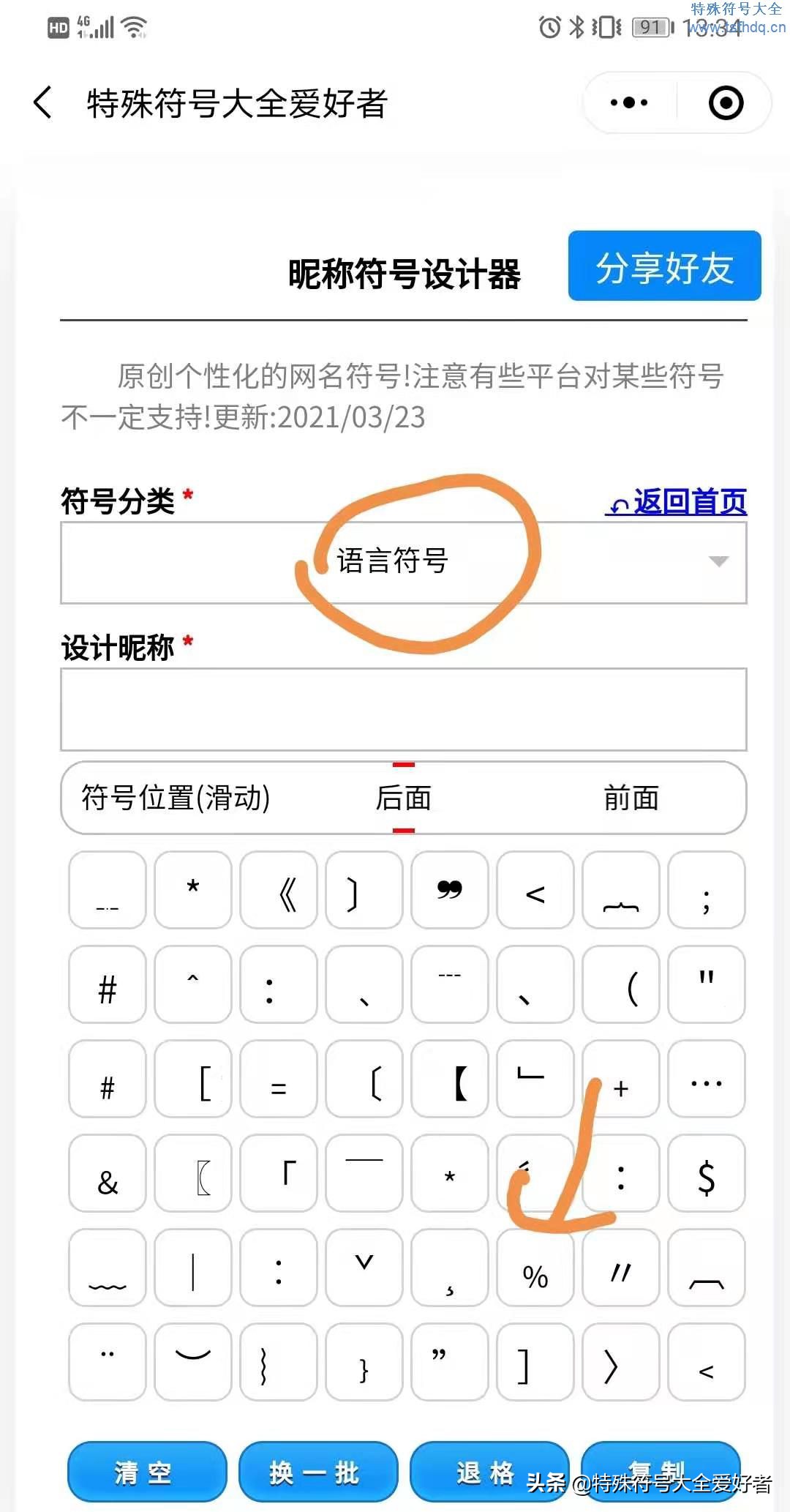Screen dimensions: 790x1512
Task: Go back from the nickname designer page
Action: point(42,102)
